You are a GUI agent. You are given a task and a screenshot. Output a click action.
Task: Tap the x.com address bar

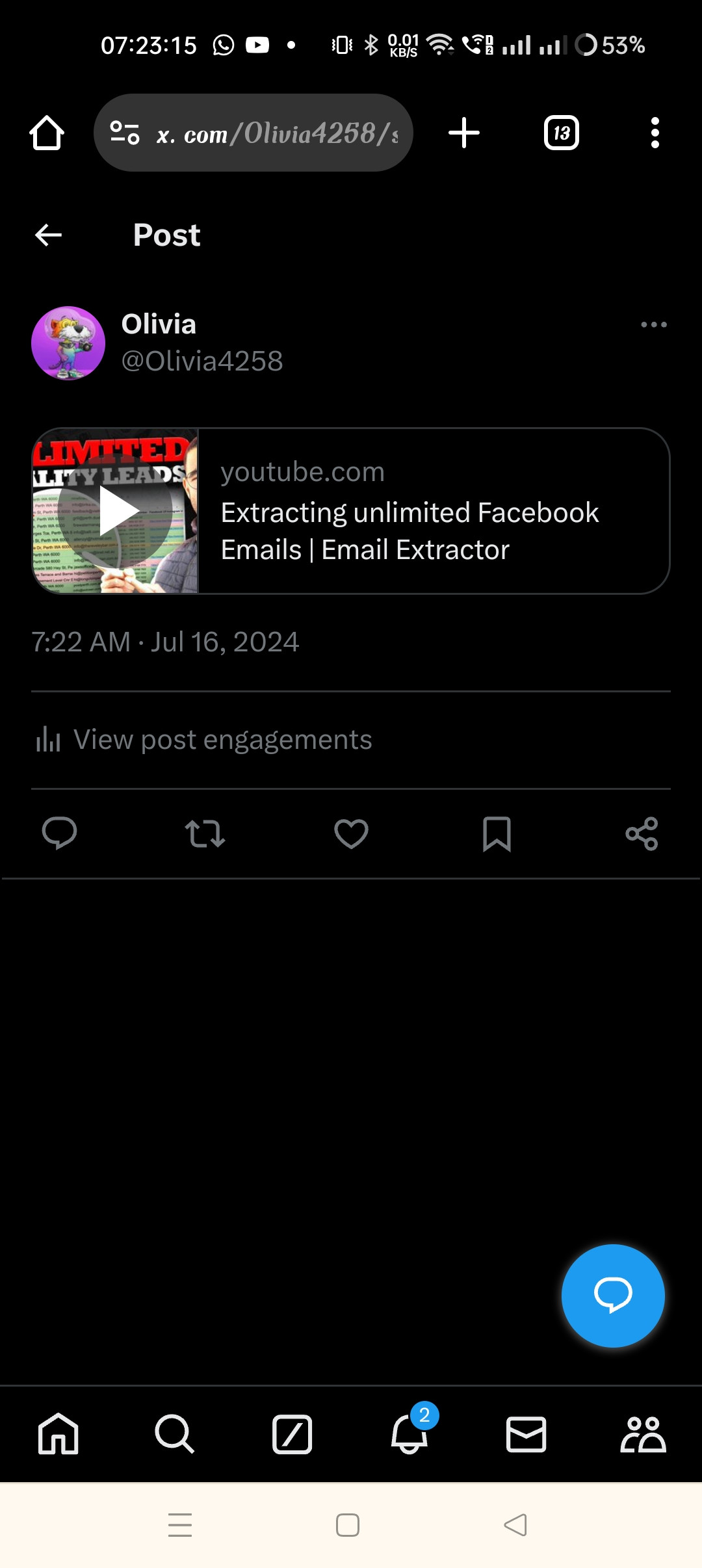(253, 133)
